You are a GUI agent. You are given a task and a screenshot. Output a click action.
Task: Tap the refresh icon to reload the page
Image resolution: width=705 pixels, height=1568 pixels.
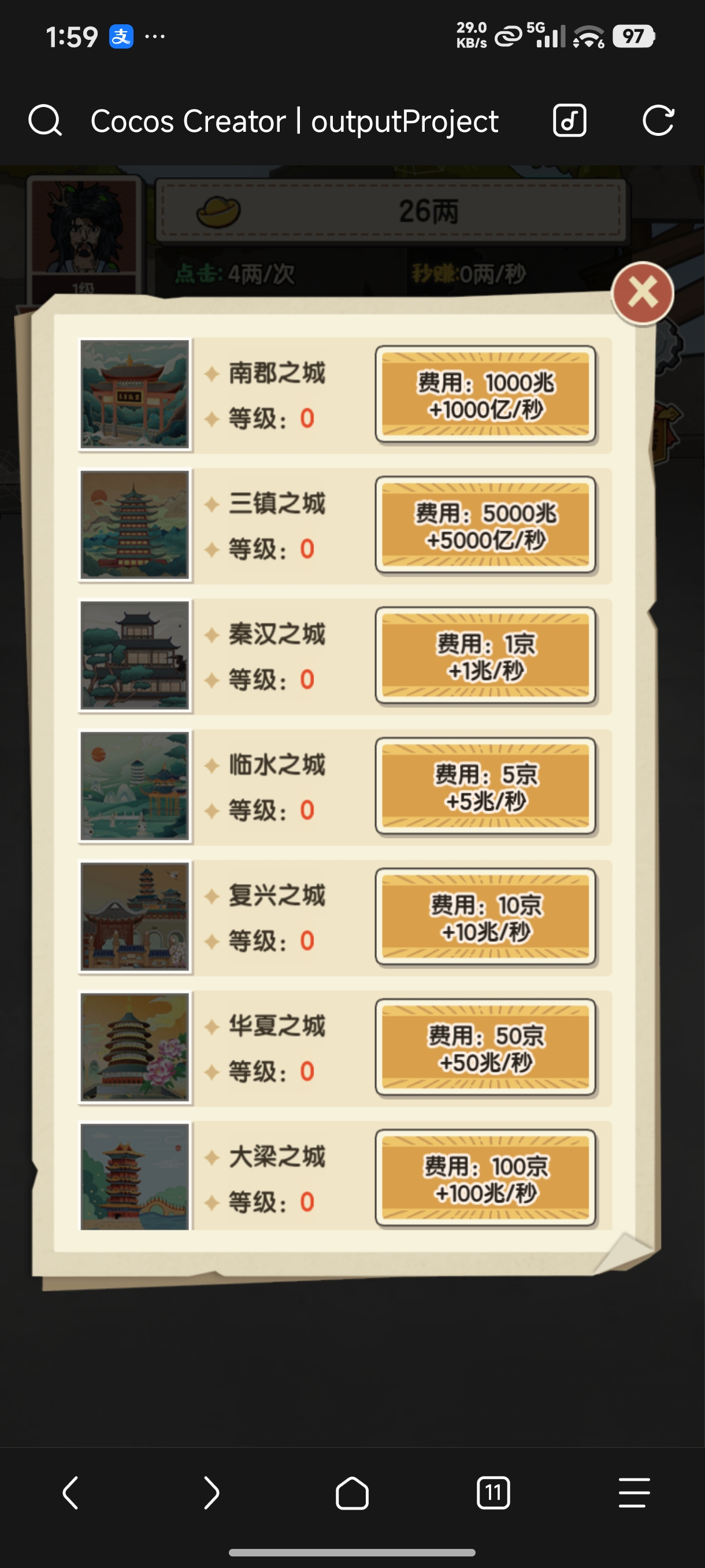(659, 120)
